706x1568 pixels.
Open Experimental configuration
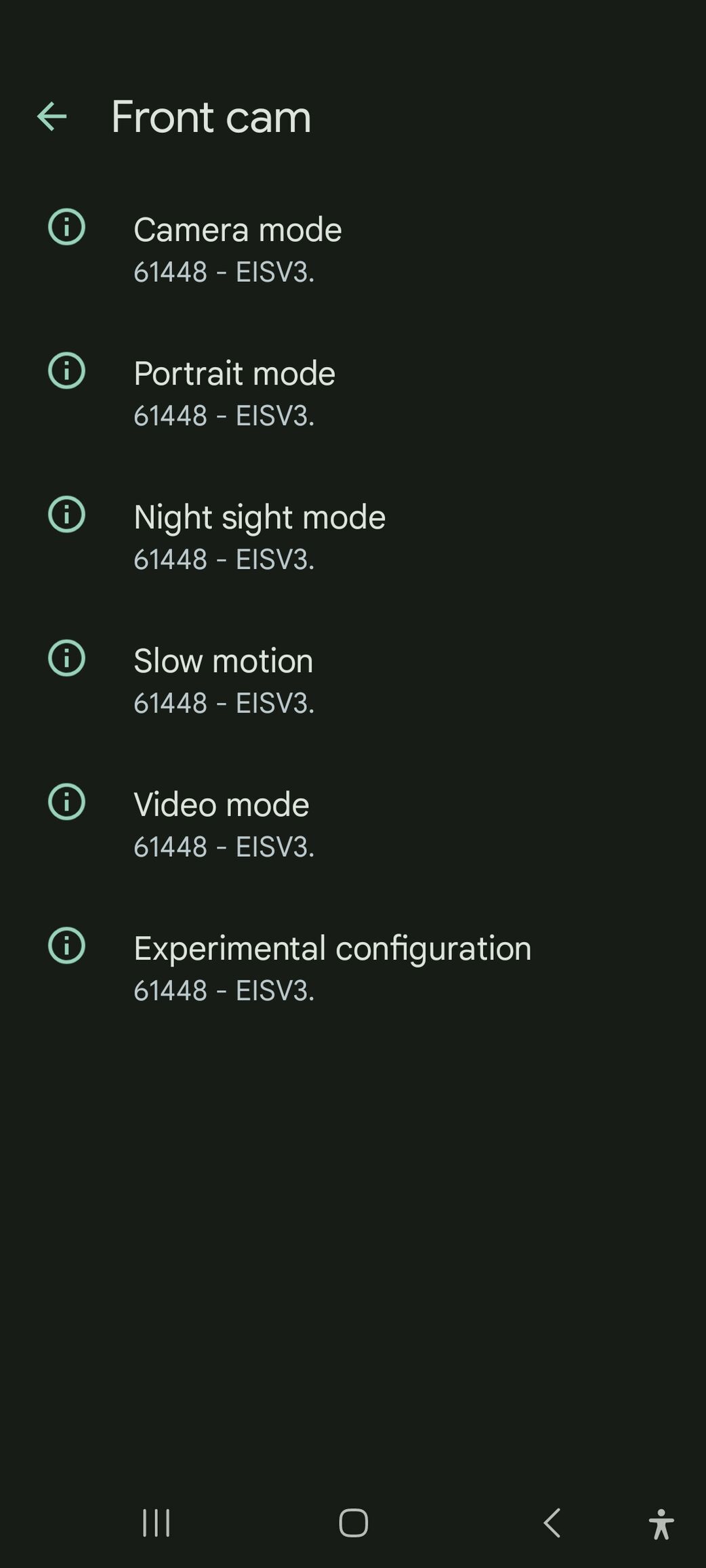(x=353, y=967)
